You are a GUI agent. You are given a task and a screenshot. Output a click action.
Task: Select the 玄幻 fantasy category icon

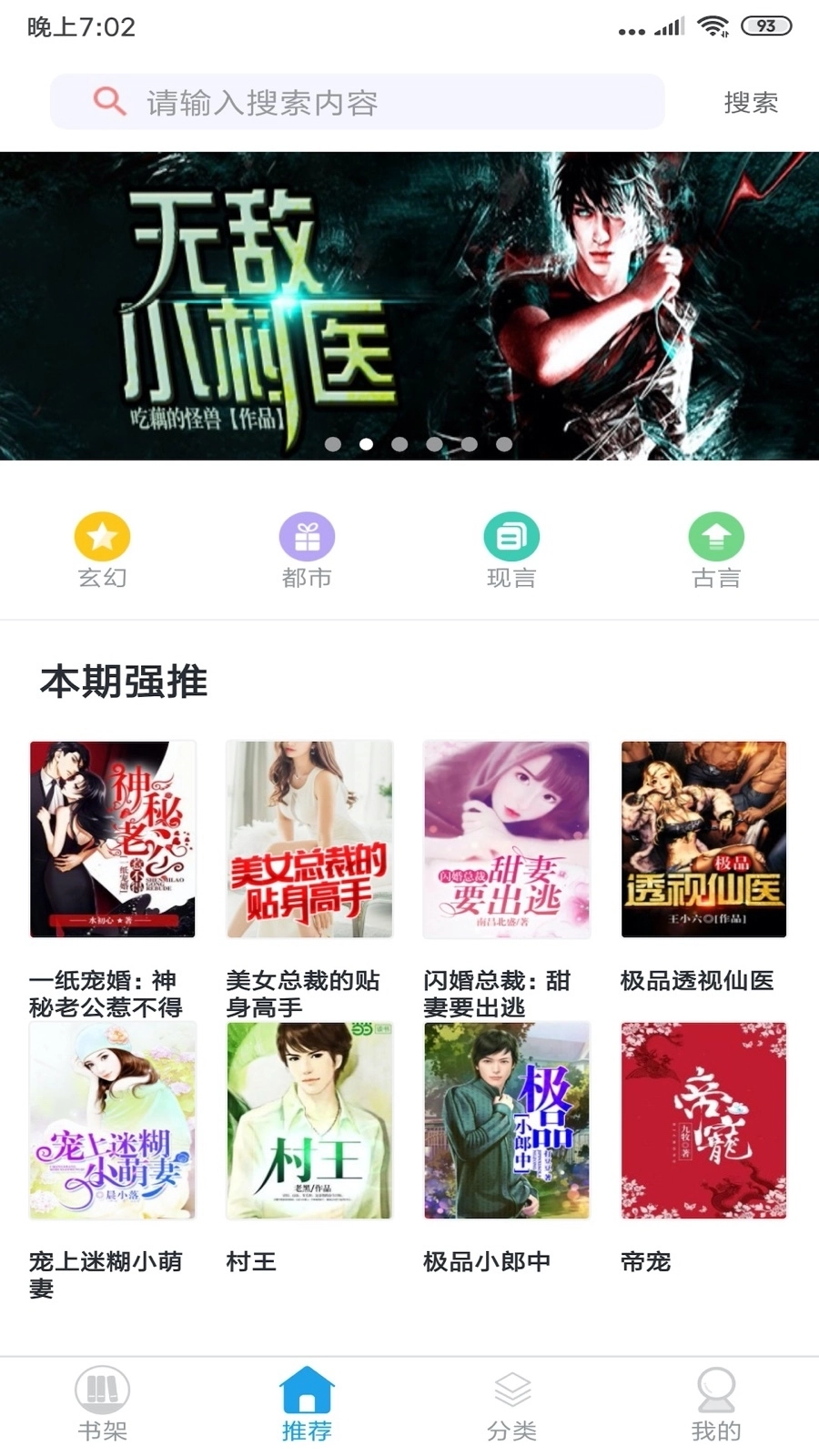point(102,536)
